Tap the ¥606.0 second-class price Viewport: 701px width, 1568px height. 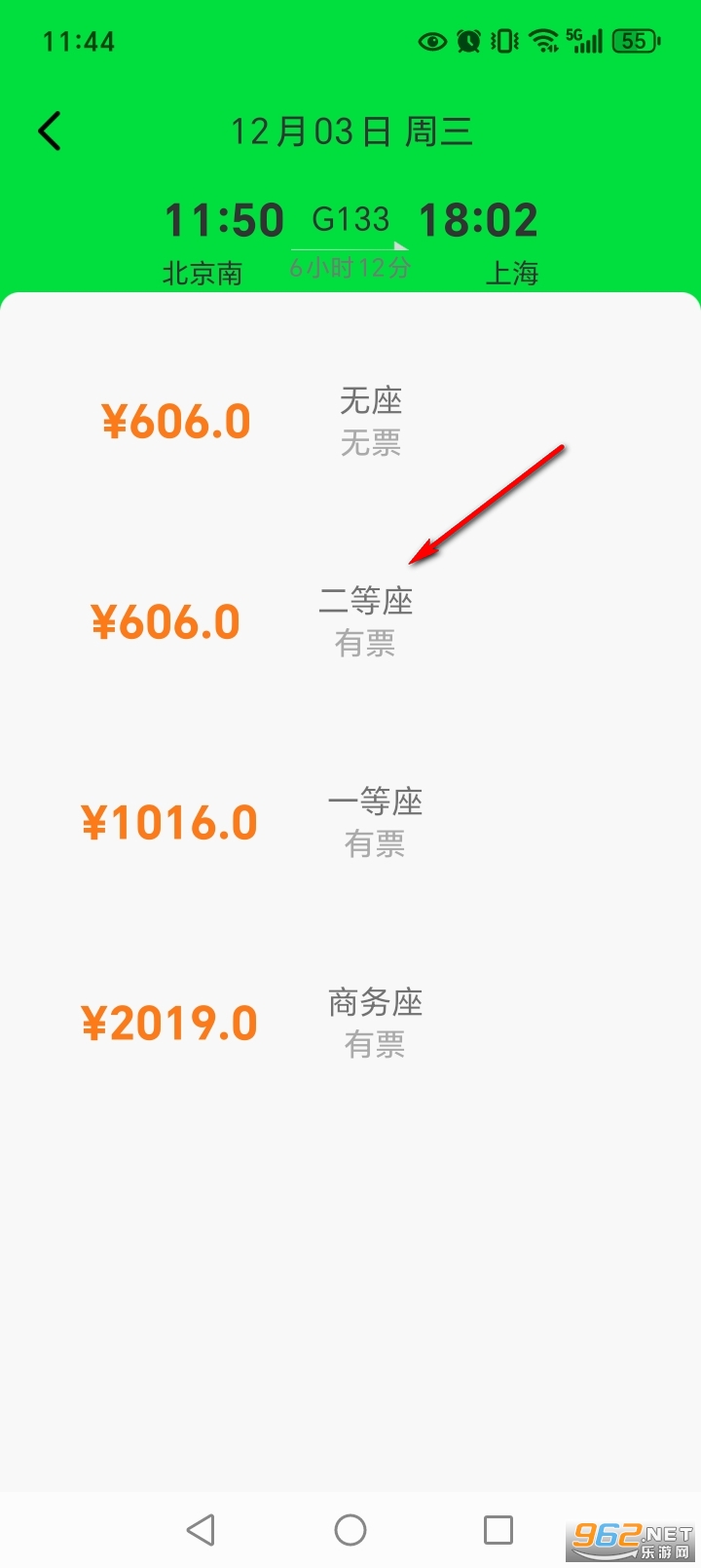[x=167, y=619]
